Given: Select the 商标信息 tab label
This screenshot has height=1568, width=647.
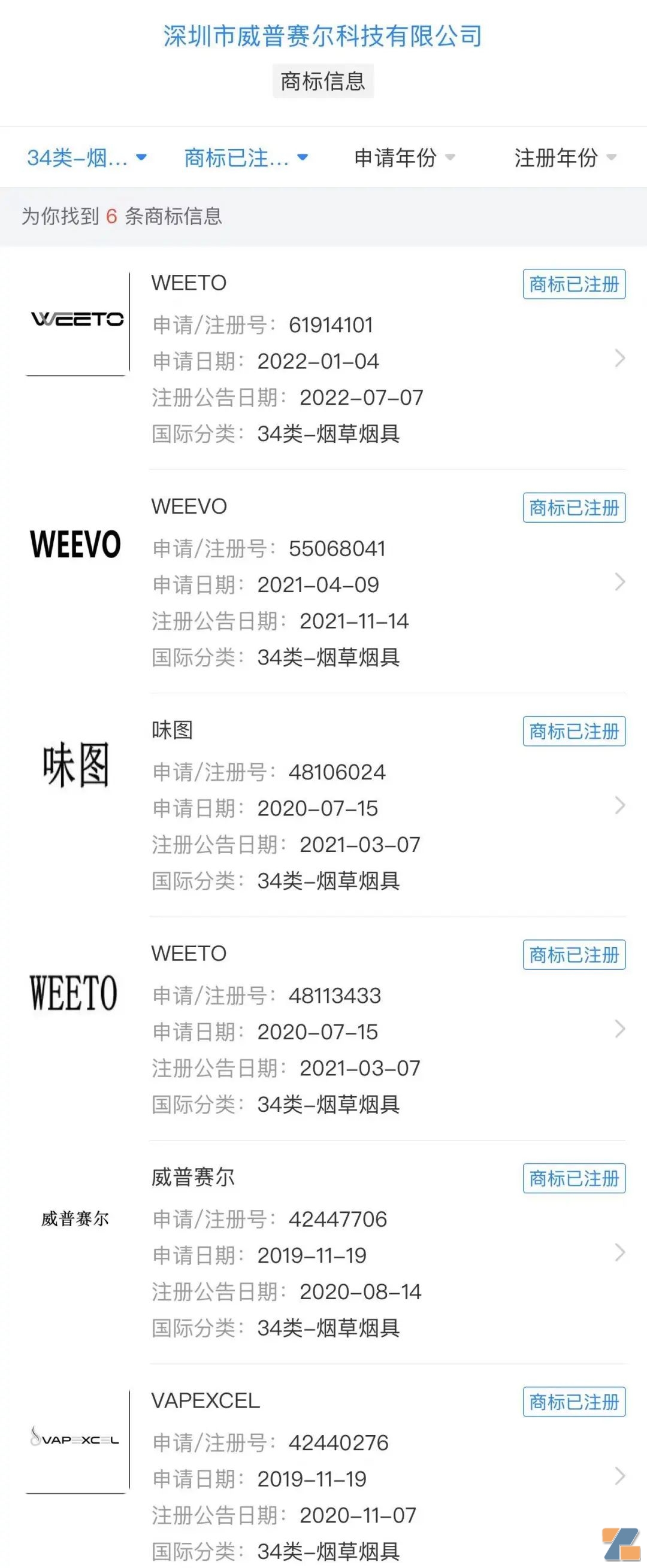Looking at the screenshot, I should click(323, 81).
